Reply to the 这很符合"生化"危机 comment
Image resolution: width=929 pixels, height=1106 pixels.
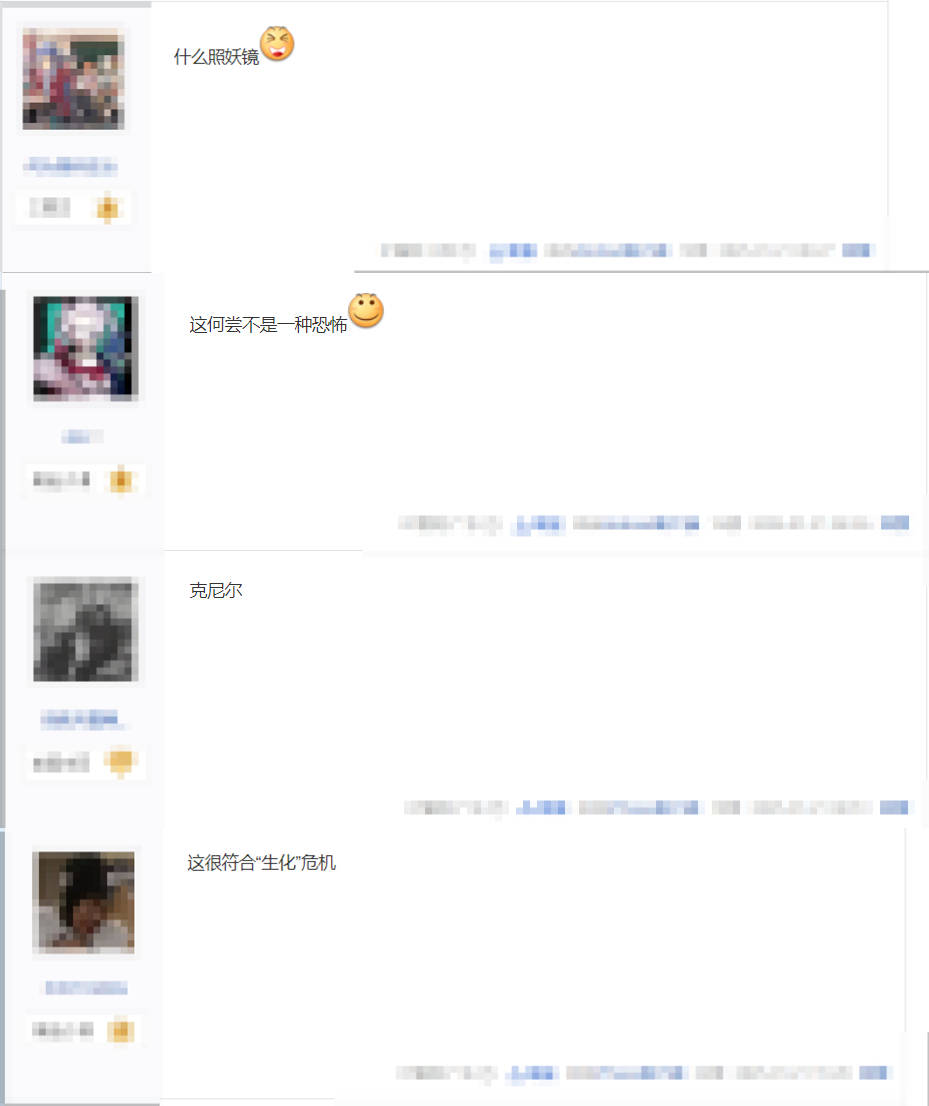click(873, 1073)
